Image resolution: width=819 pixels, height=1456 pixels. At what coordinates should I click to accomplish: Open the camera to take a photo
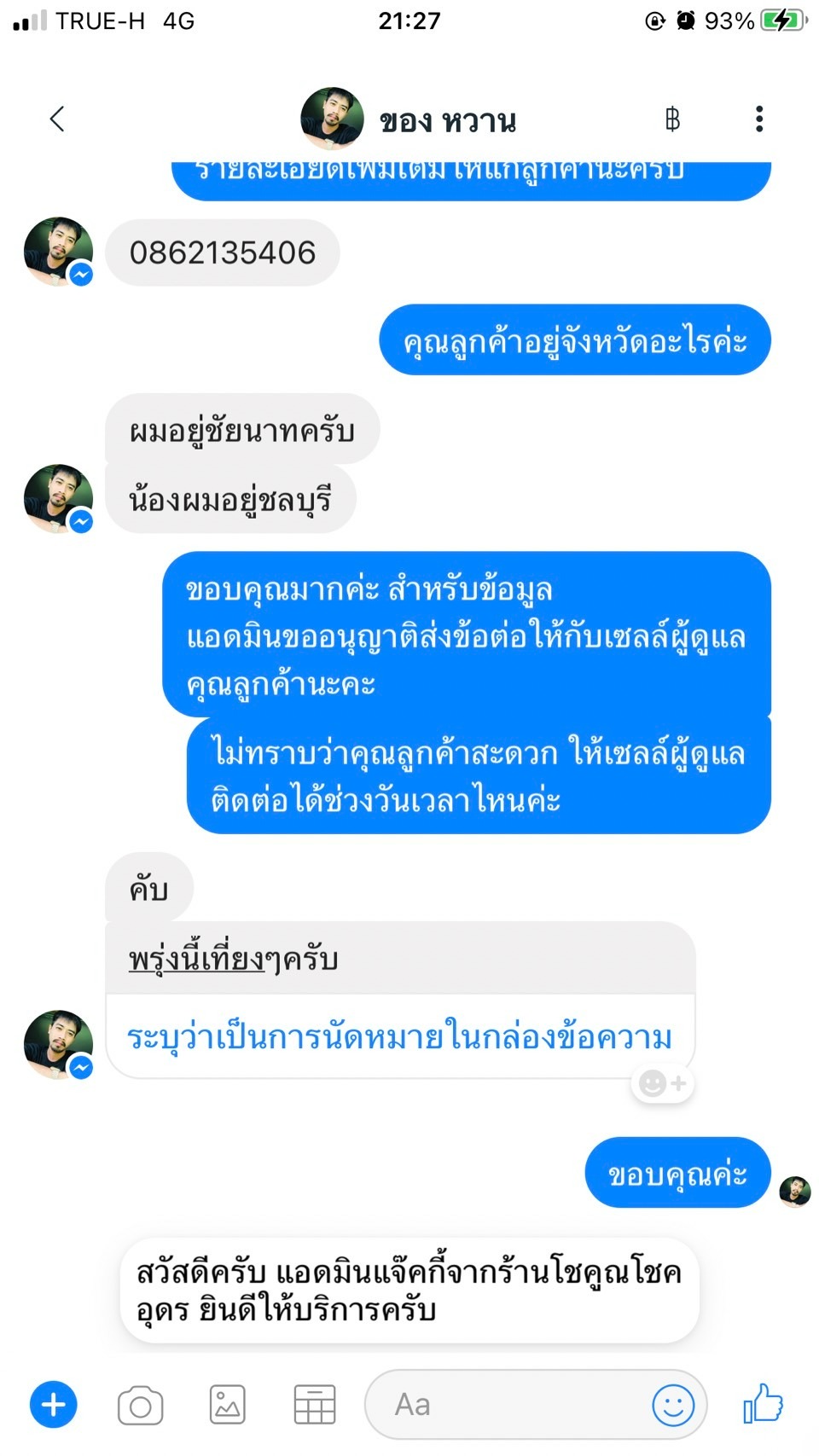tap(141, 1405)
